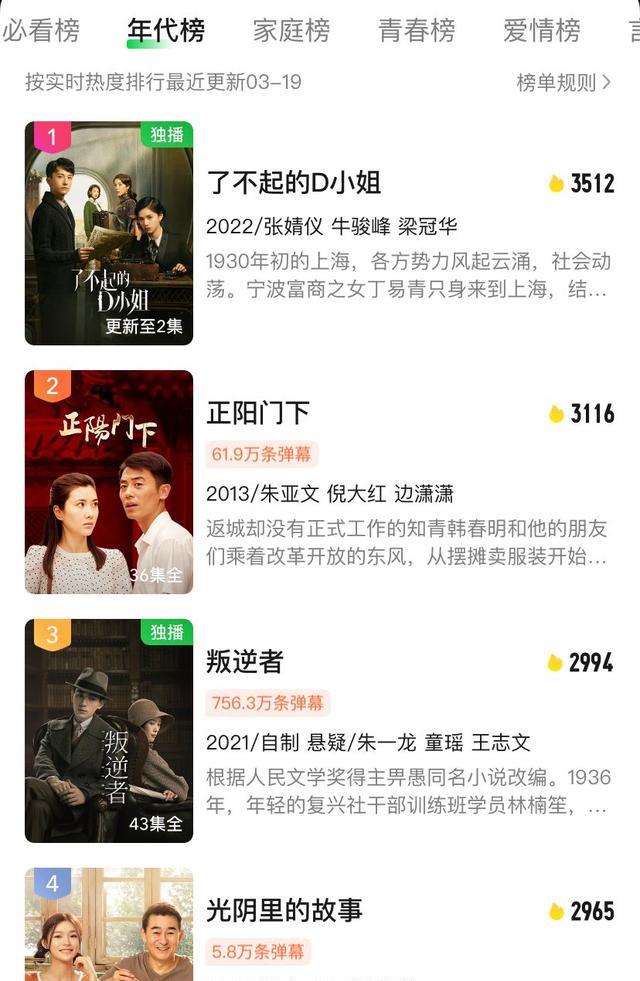Open the 正阳门下 drama entry
The width and height of the screenshot is (640, 981).
tap(258, 412)
